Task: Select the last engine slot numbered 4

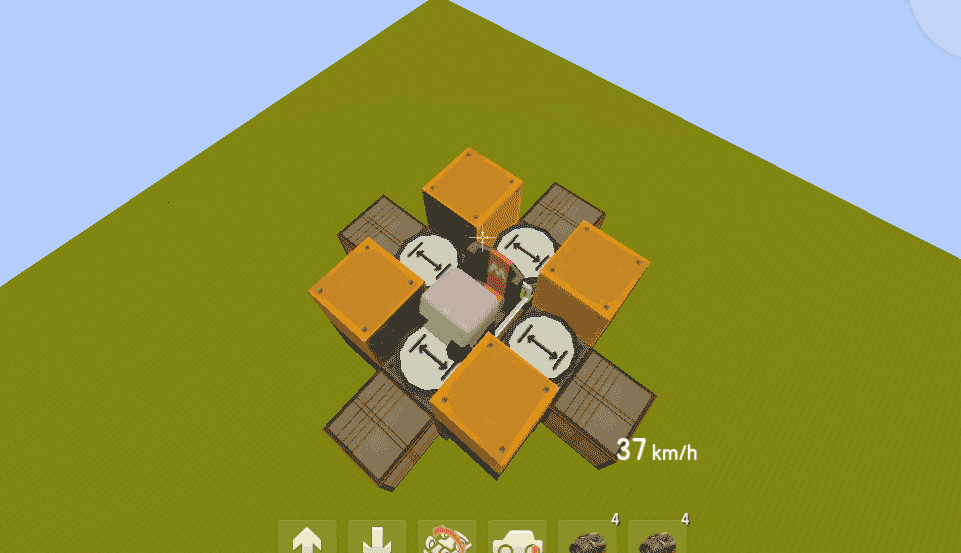Action: point(657,540)
